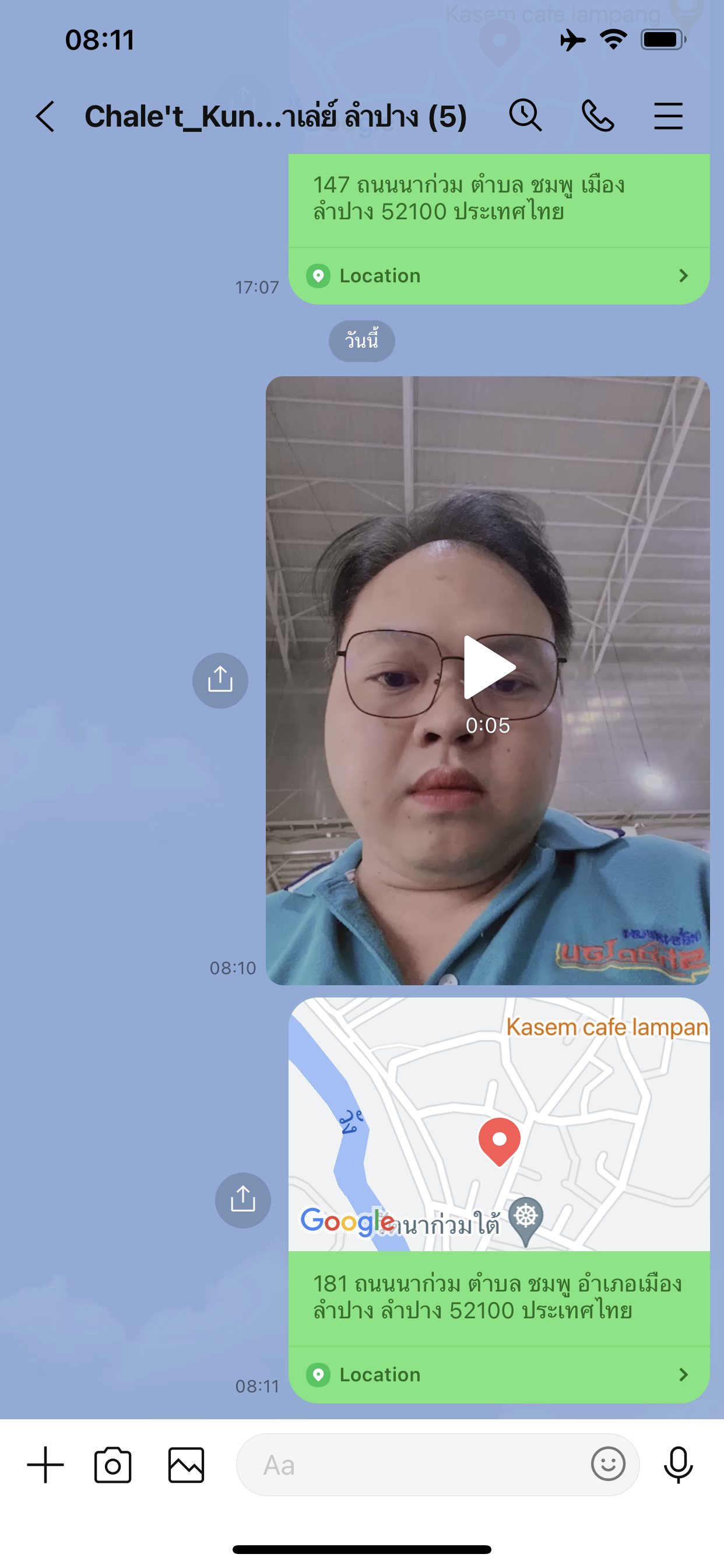Share the location sent at 08:11
Viewport: 724px width, 1568px height.
tap(242, 1200)
